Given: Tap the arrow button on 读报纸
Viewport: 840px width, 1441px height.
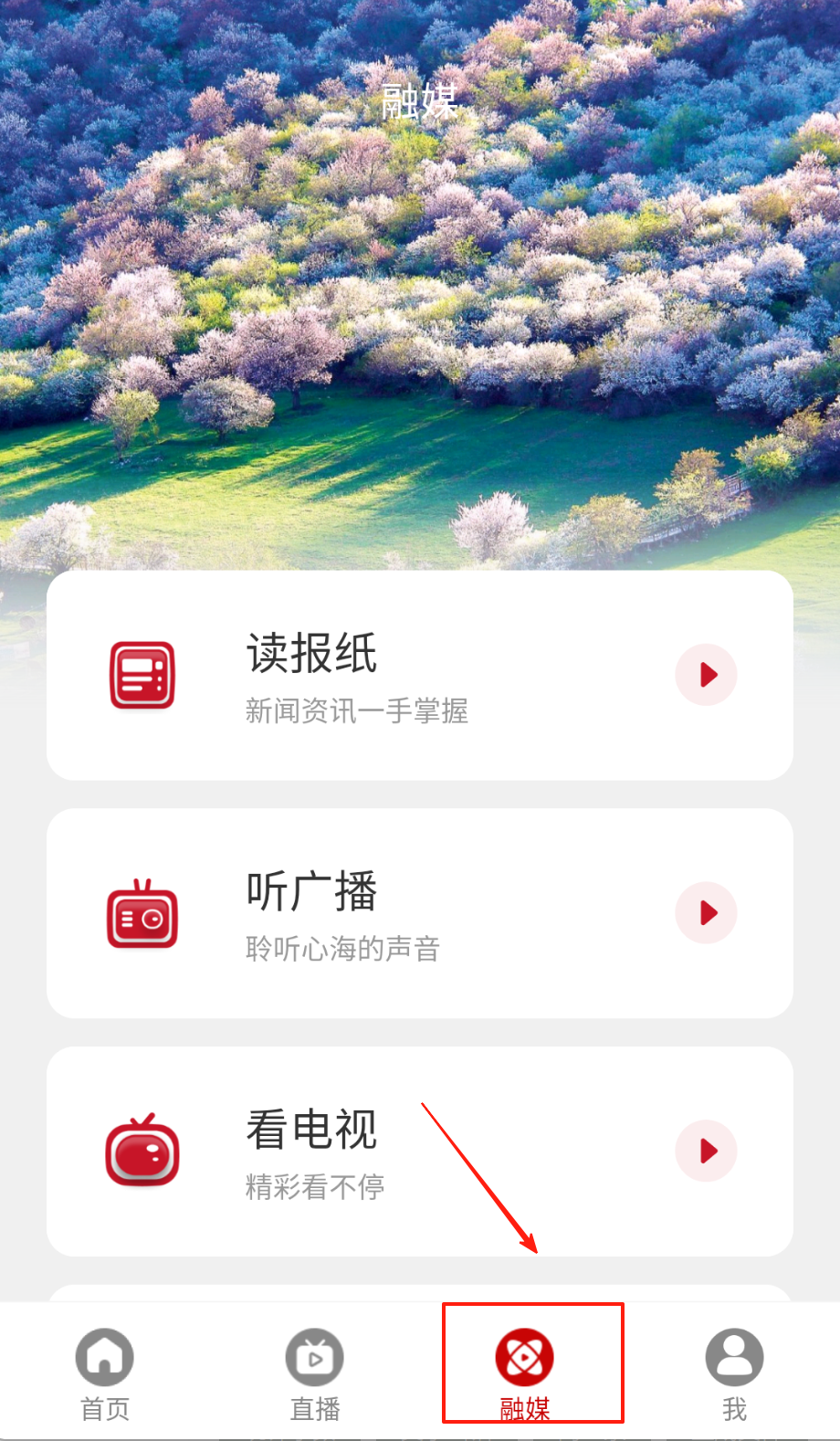Looking at the screenshot, I should click(706, 675).
